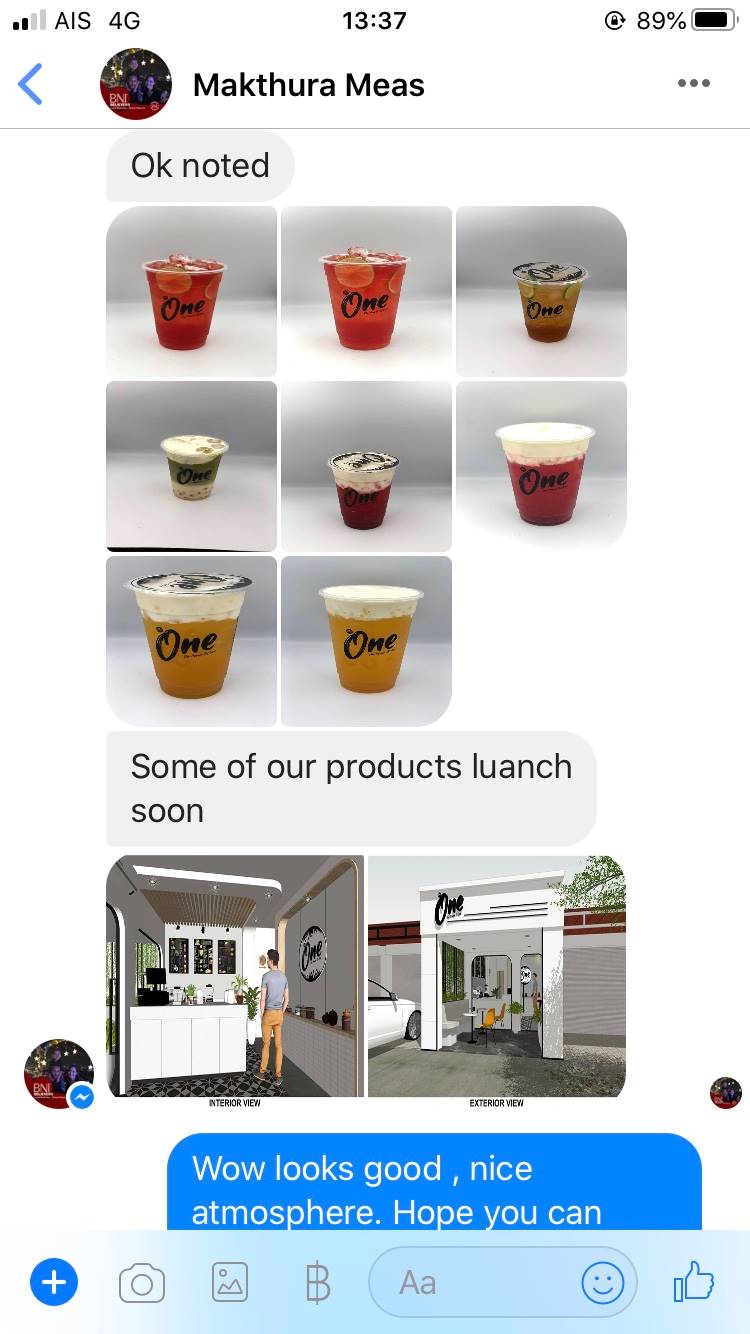Viewport: 750px width, 1334px height.
Task: Open the camera to take a photo
Action: (142, 1282)
